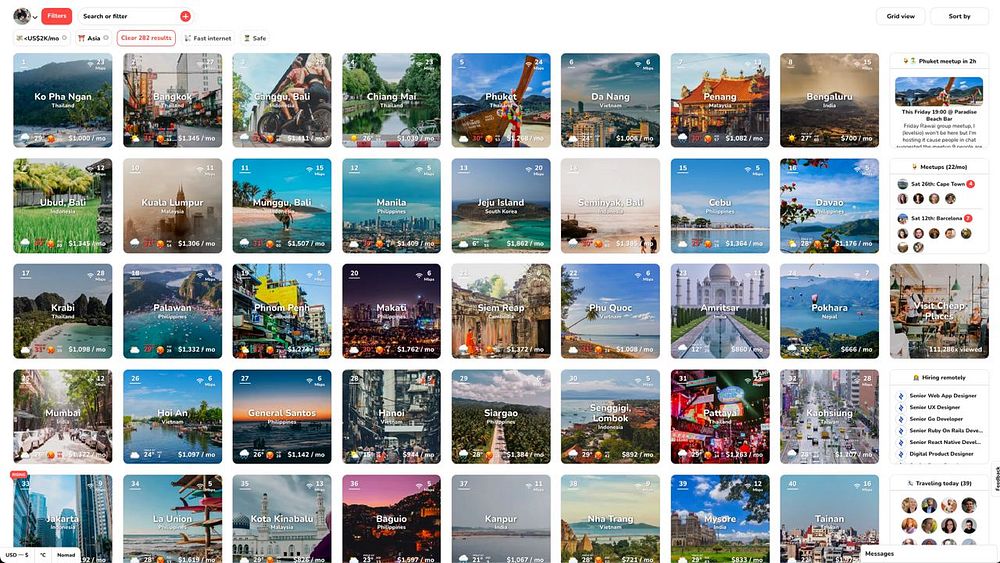Open the Ko Pha Ngan city card
Screen dimensions: 1000x563
click(x=62, y=100)
